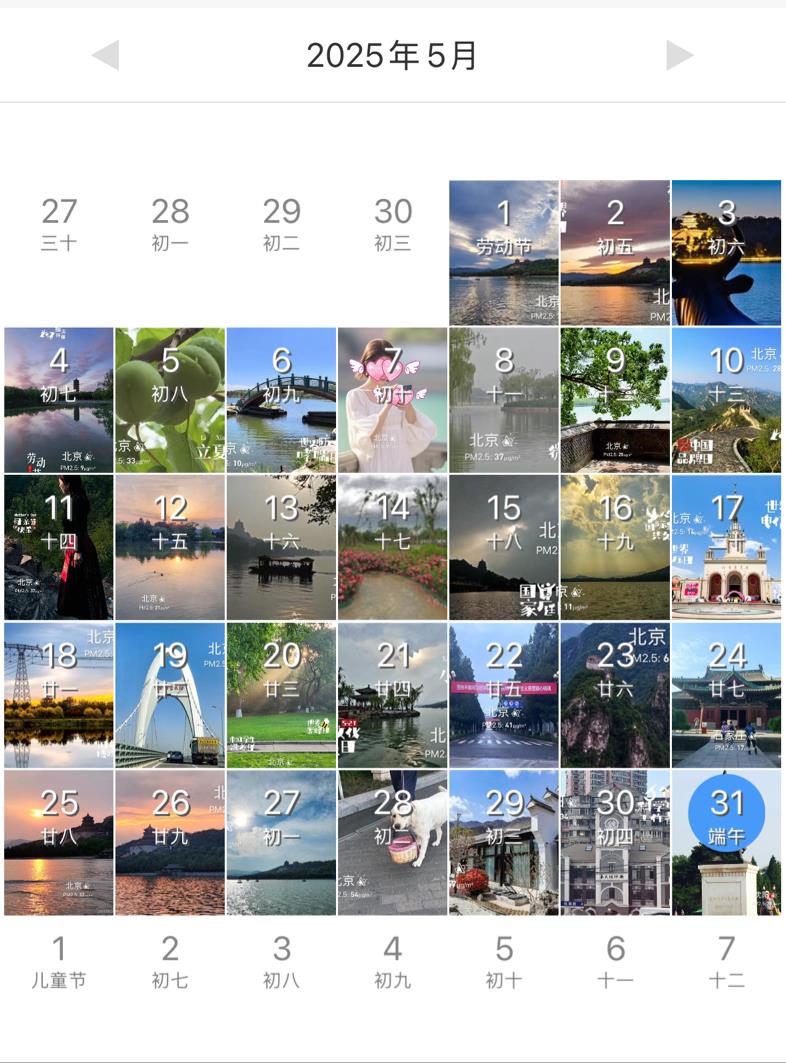This screenshot has width=786, height=1063.
Task: View the May 3 night photo
Action: [x=726, y=252]
